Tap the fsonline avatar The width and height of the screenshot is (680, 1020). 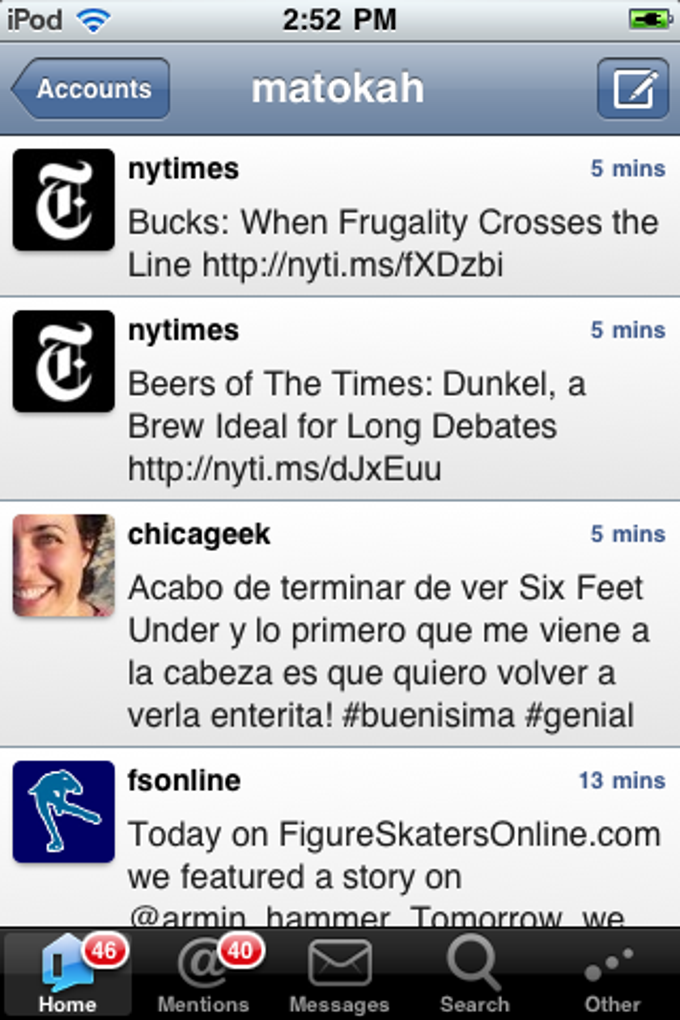pos(64,811)
